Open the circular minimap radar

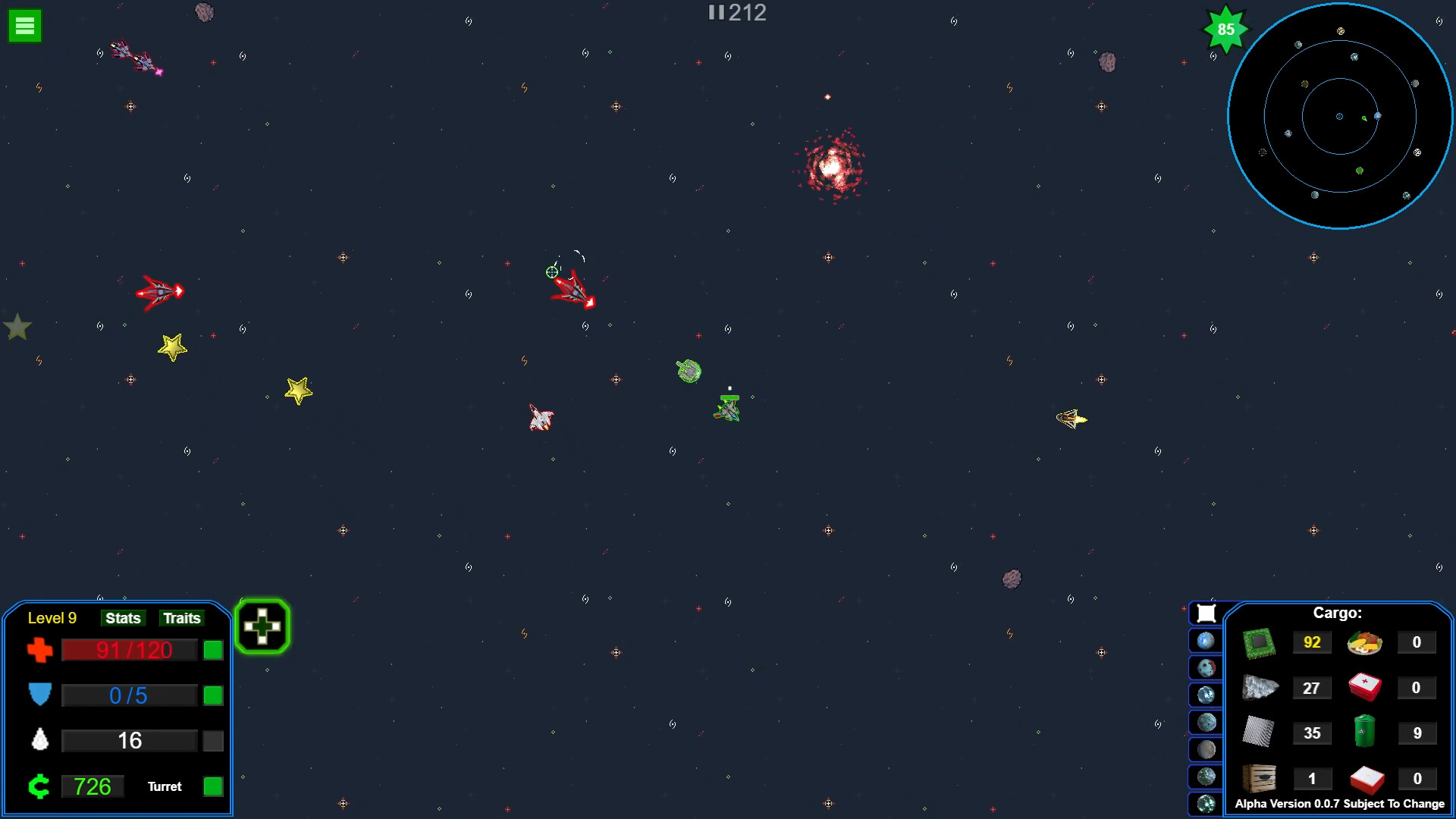pos(1340,116)
